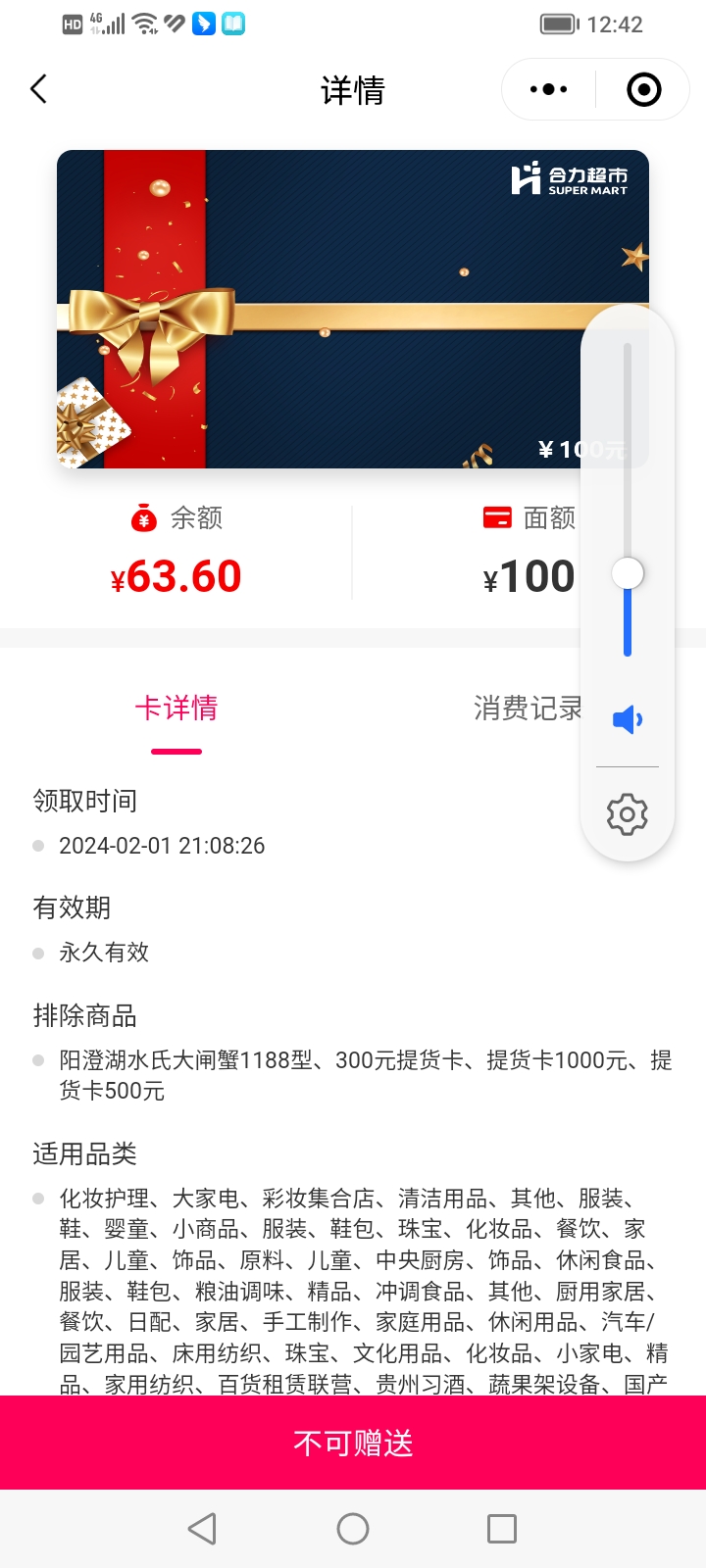Open the mini program more options menu
The image size is (706, 1568).
point(548,90)
